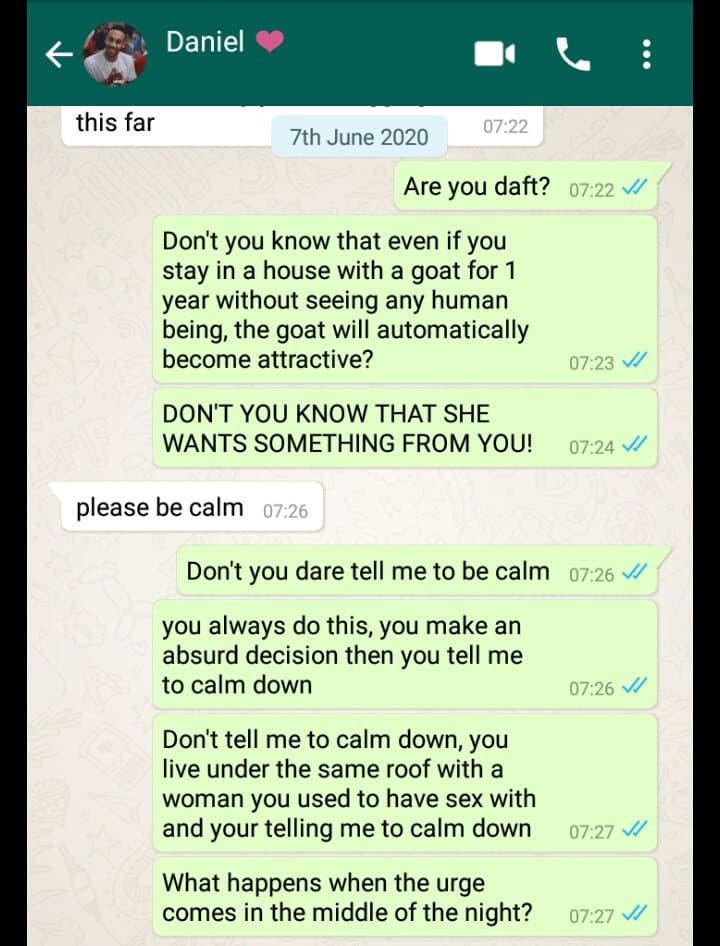Open Daniel's profile picture
Viewport: 720px width, 946px height.
[x=115, y=54]
